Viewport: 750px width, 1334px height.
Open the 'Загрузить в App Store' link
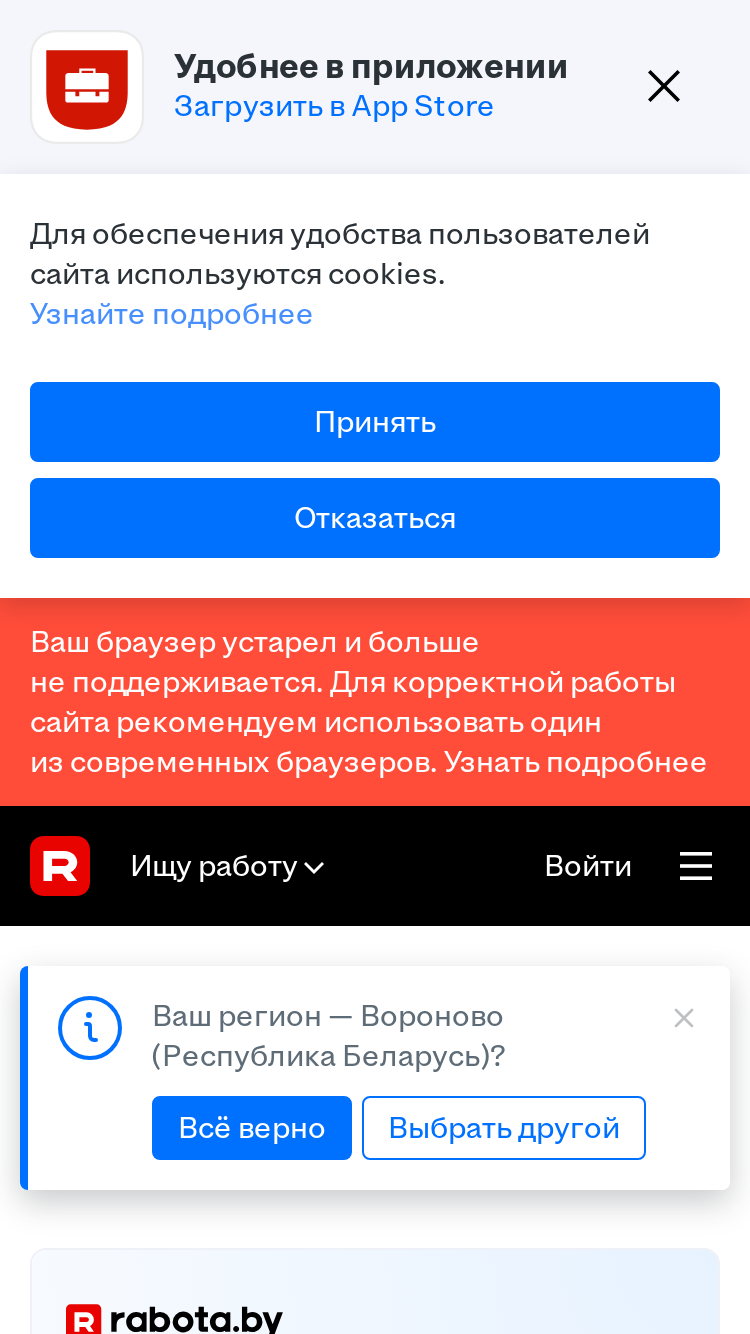click(x=334, y=106)
